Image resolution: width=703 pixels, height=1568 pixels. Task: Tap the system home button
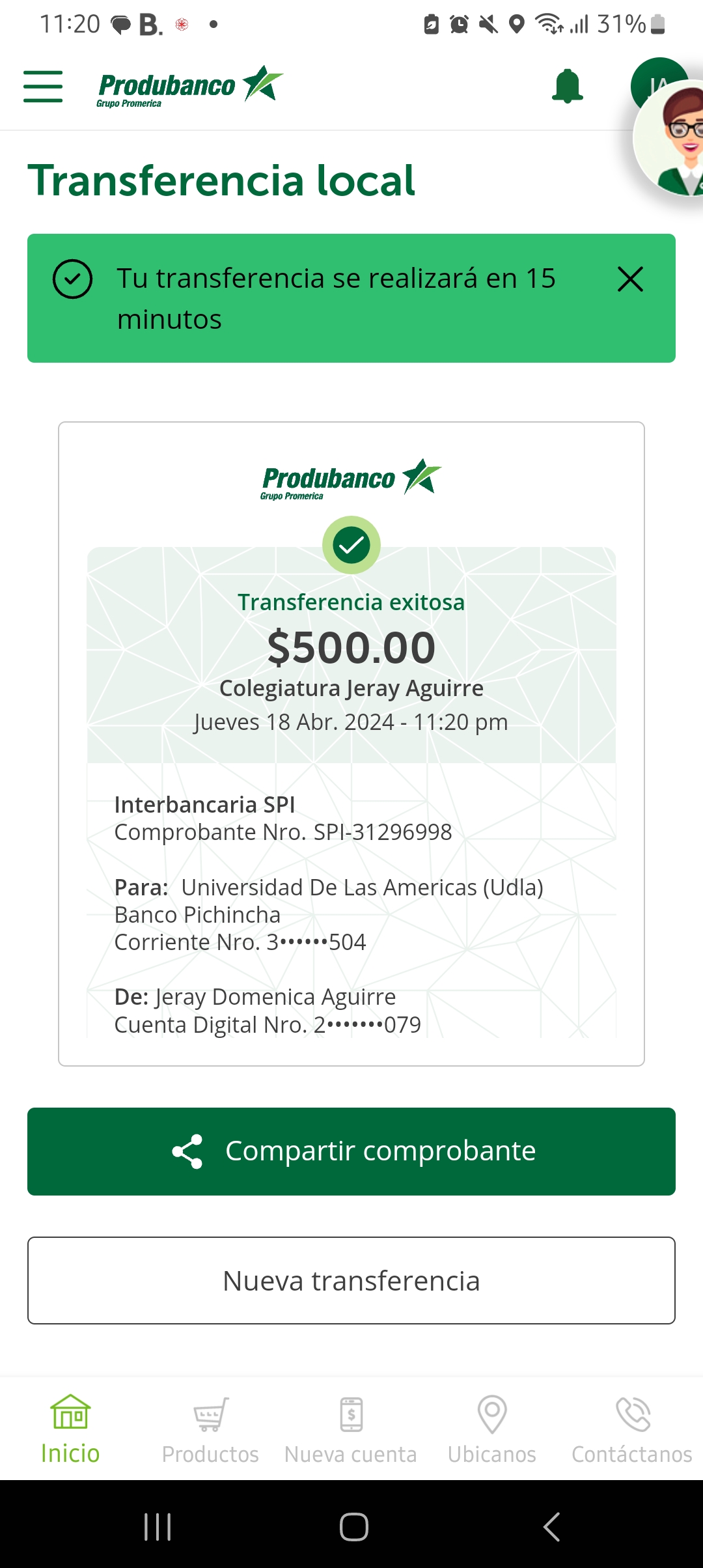pos(353,1526)
